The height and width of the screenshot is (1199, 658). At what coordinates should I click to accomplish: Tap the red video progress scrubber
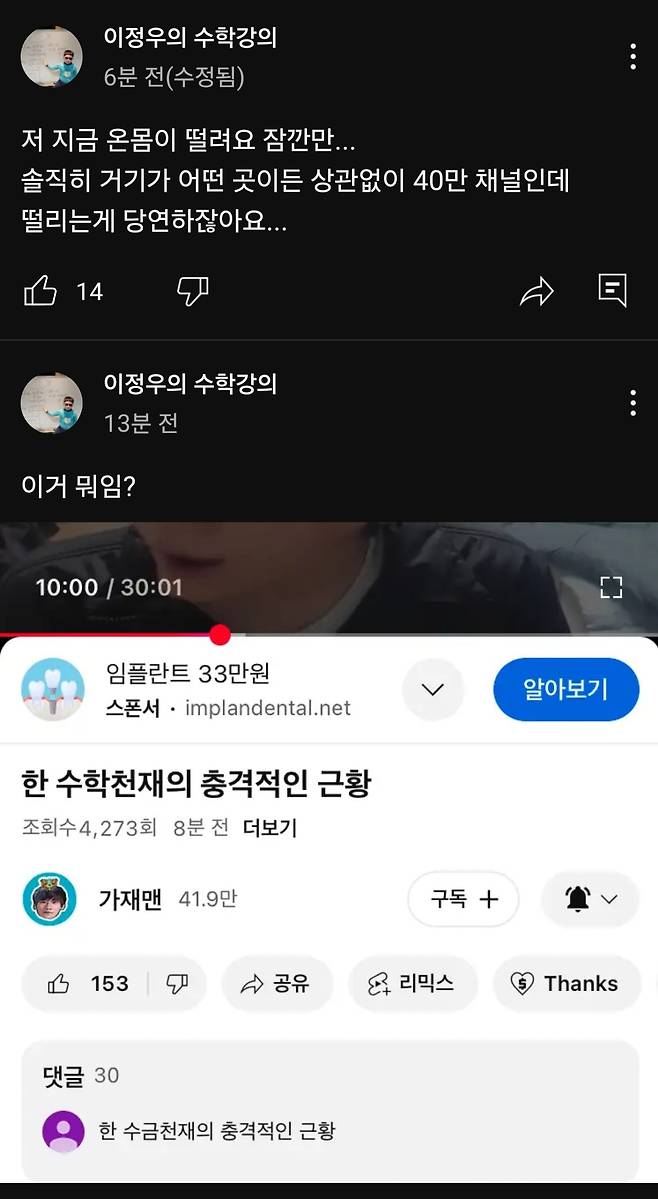point(220,635)
